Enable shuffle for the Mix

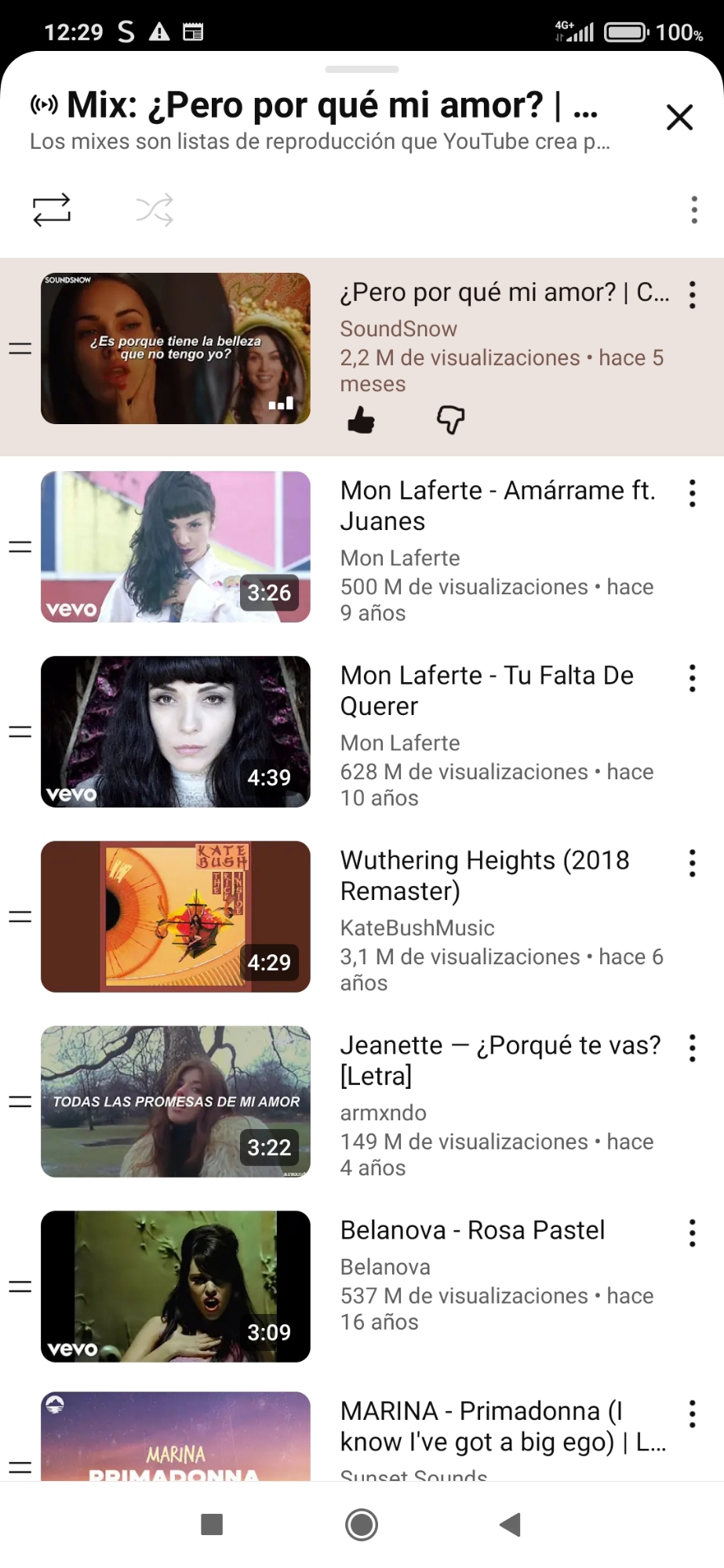(x=155, y=210)
